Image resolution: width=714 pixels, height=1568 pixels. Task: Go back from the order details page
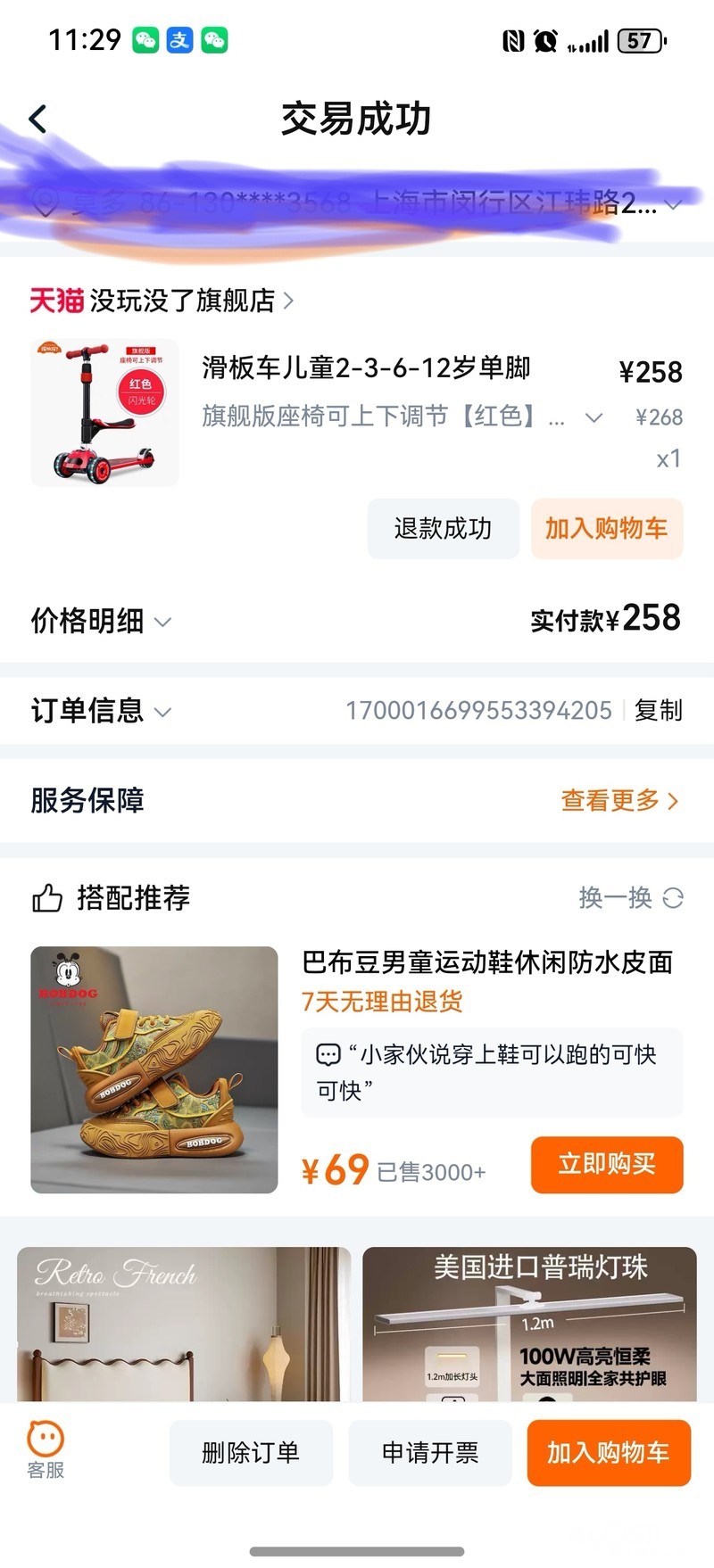(x=37, y=119)
